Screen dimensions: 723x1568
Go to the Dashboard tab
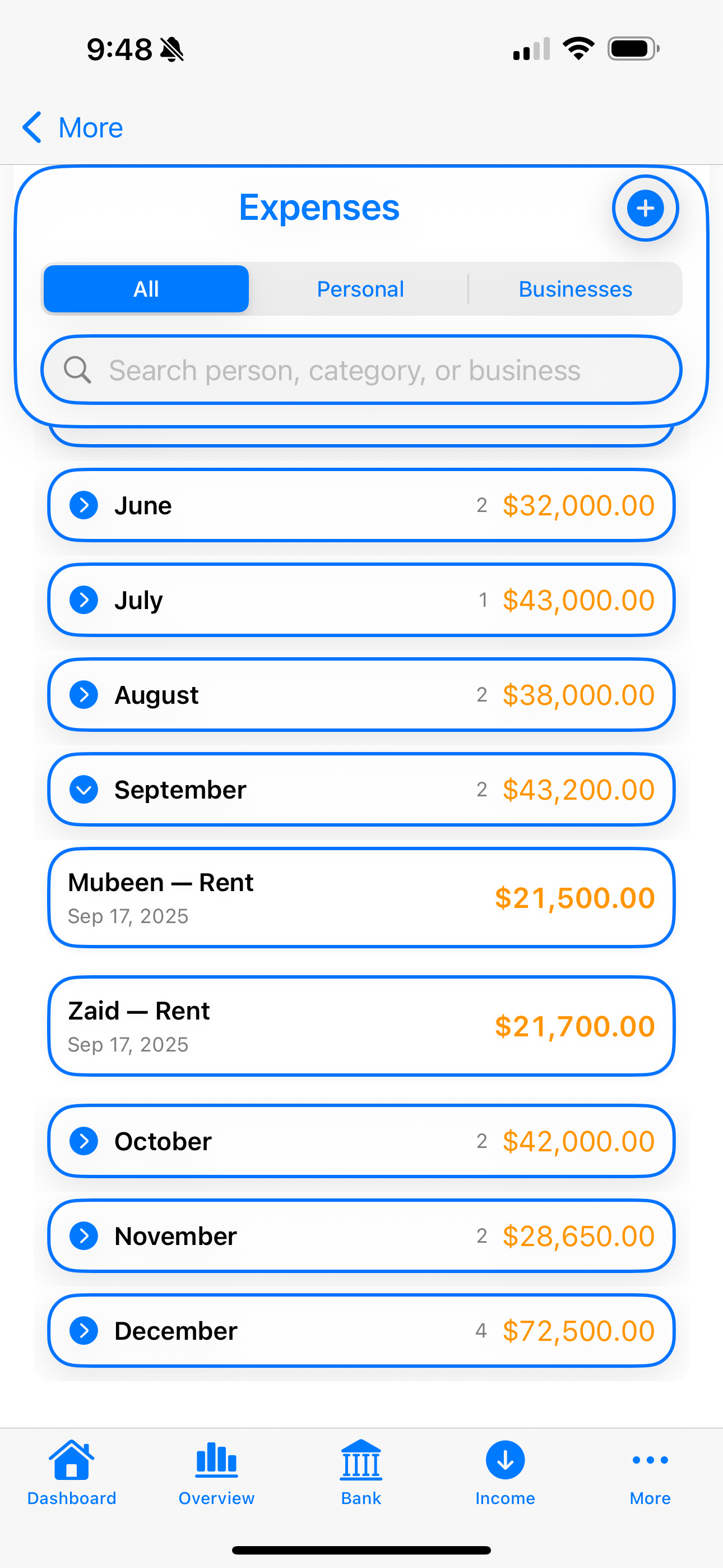point(72,1473)
